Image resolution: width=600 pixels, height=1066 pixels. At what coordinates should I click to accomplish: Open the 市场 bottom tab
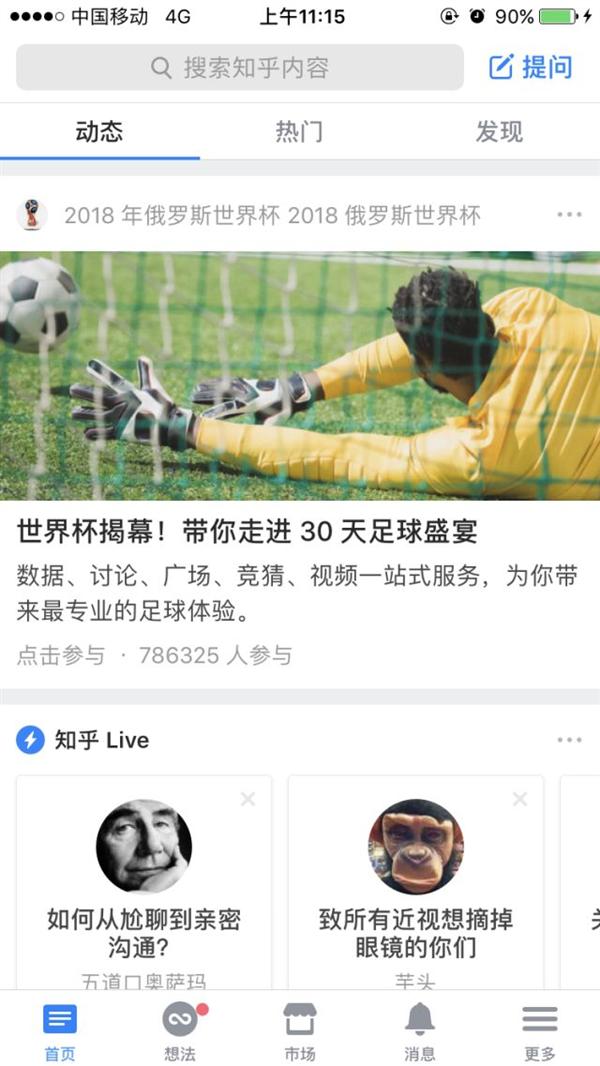300,1030
